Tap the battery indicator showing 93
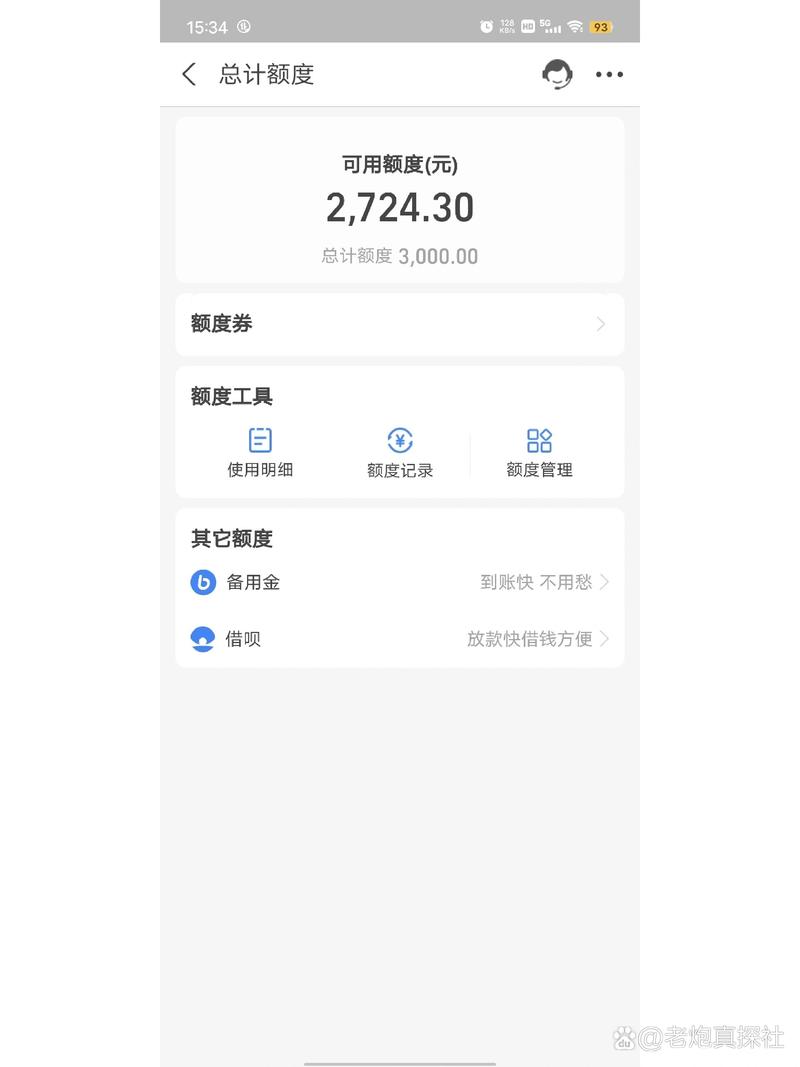This screenshot has height=1067, width=800. [599, 27]
